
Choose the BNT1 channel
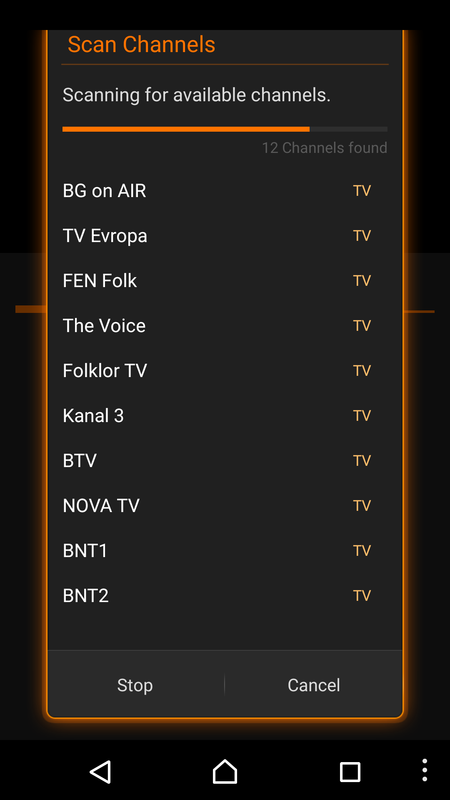point(224,551)
